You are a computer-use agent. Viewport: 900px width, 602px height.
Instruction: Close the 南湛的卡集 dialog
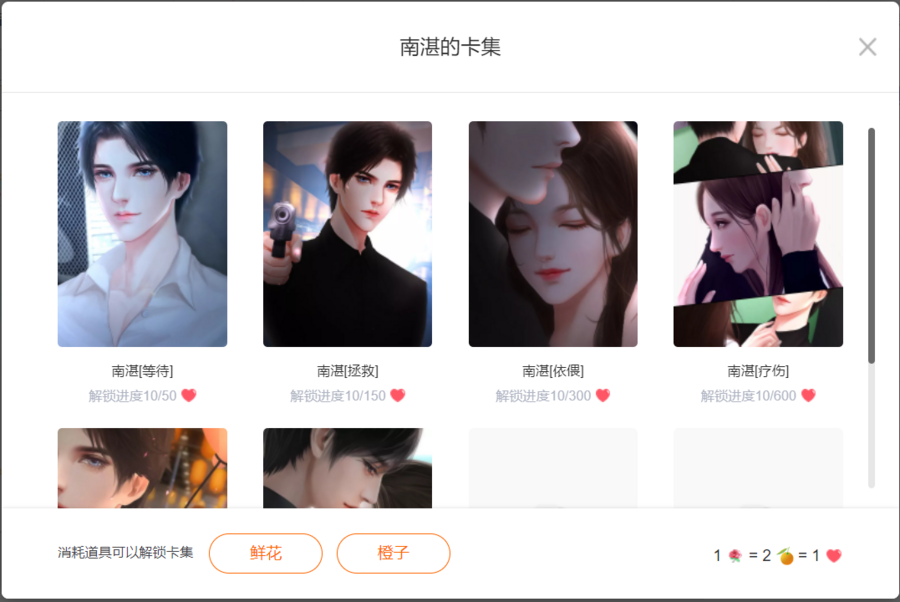click(867, 47)
